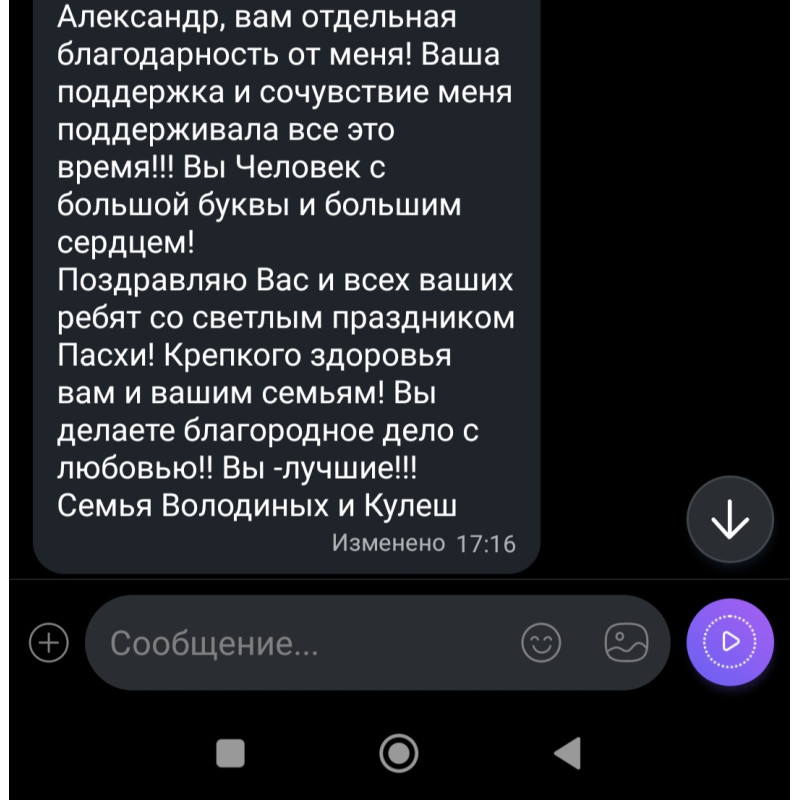Open the gallery to attach a photo

(x=627, y=642)
